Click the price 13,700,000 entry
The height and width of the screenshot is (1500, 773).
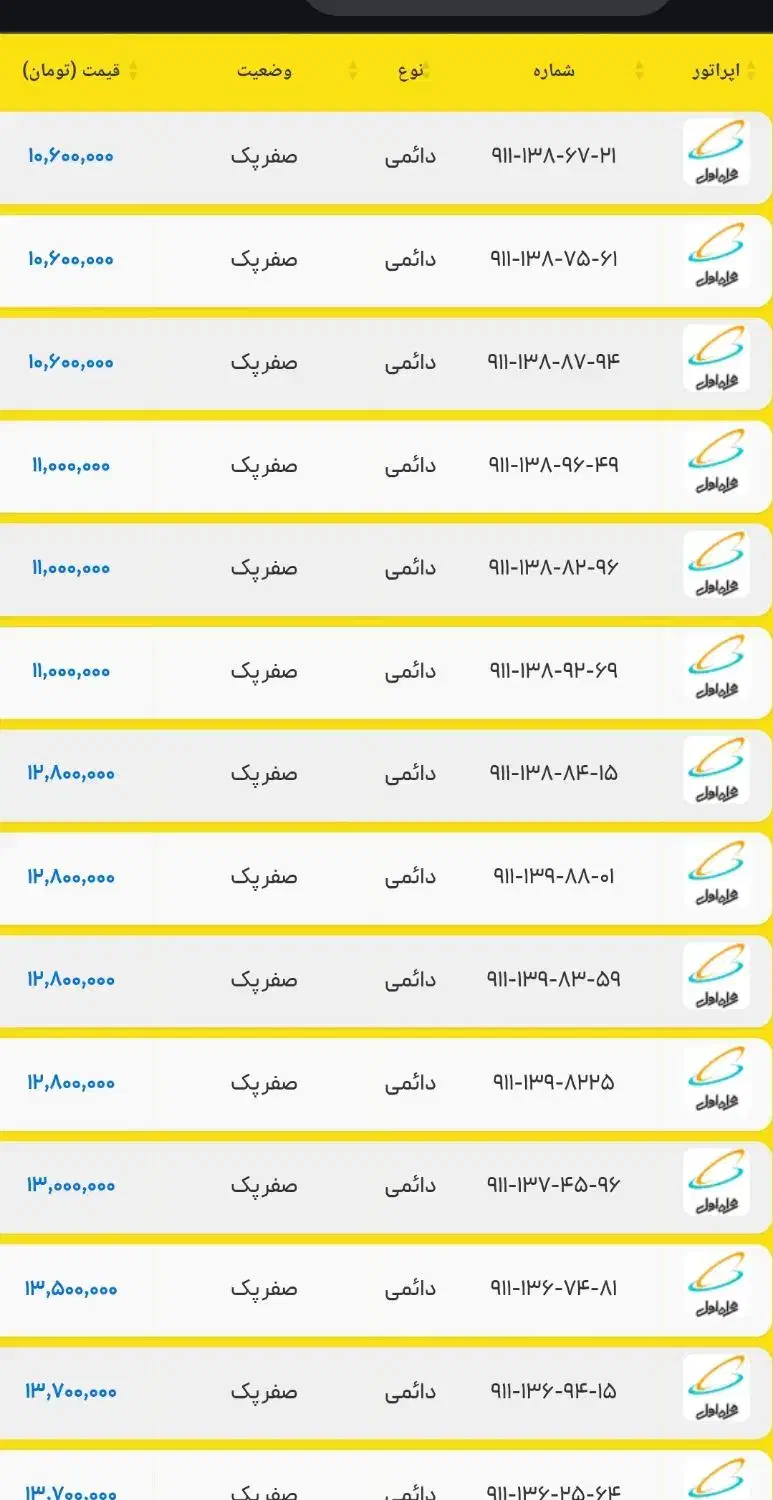tap(68, 1390)
